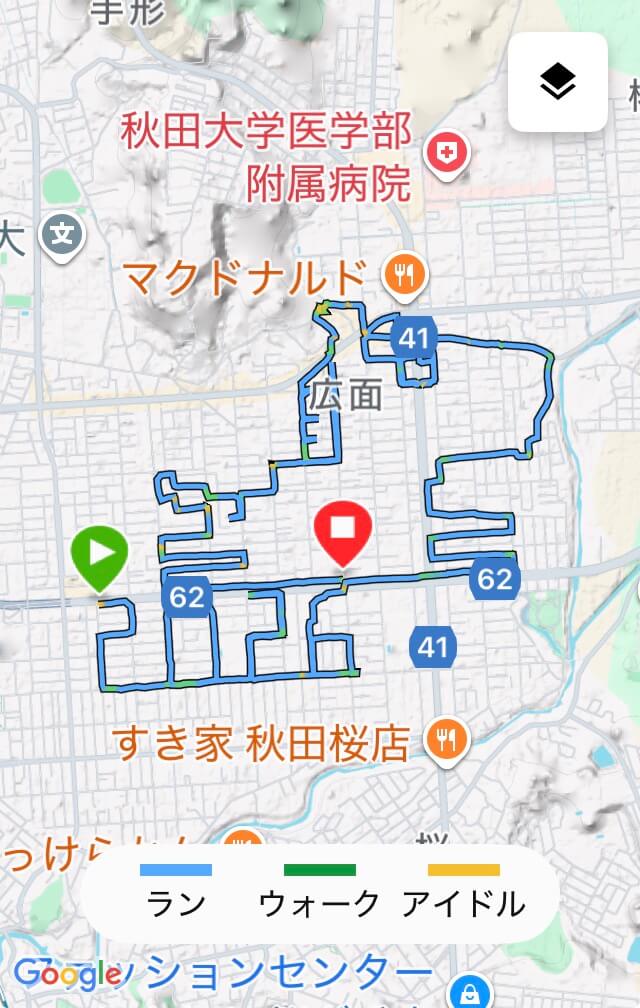Open the school marker icon
Image resolution: width=640 pixels, height=1008 pixels.
coord(62,236)
